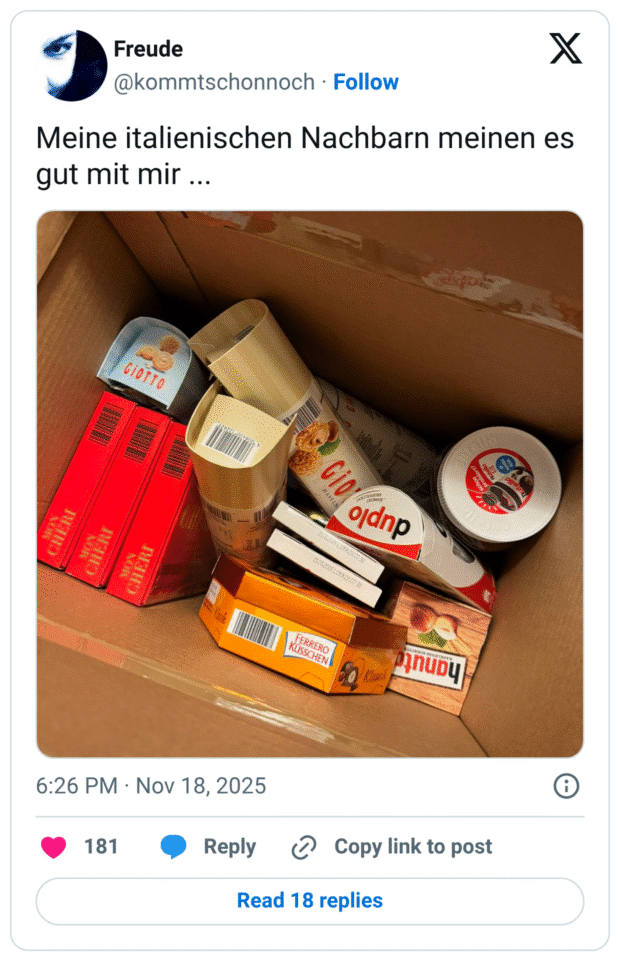Follow the Freude account
The image size is (620, 961).
click(365, 82)
